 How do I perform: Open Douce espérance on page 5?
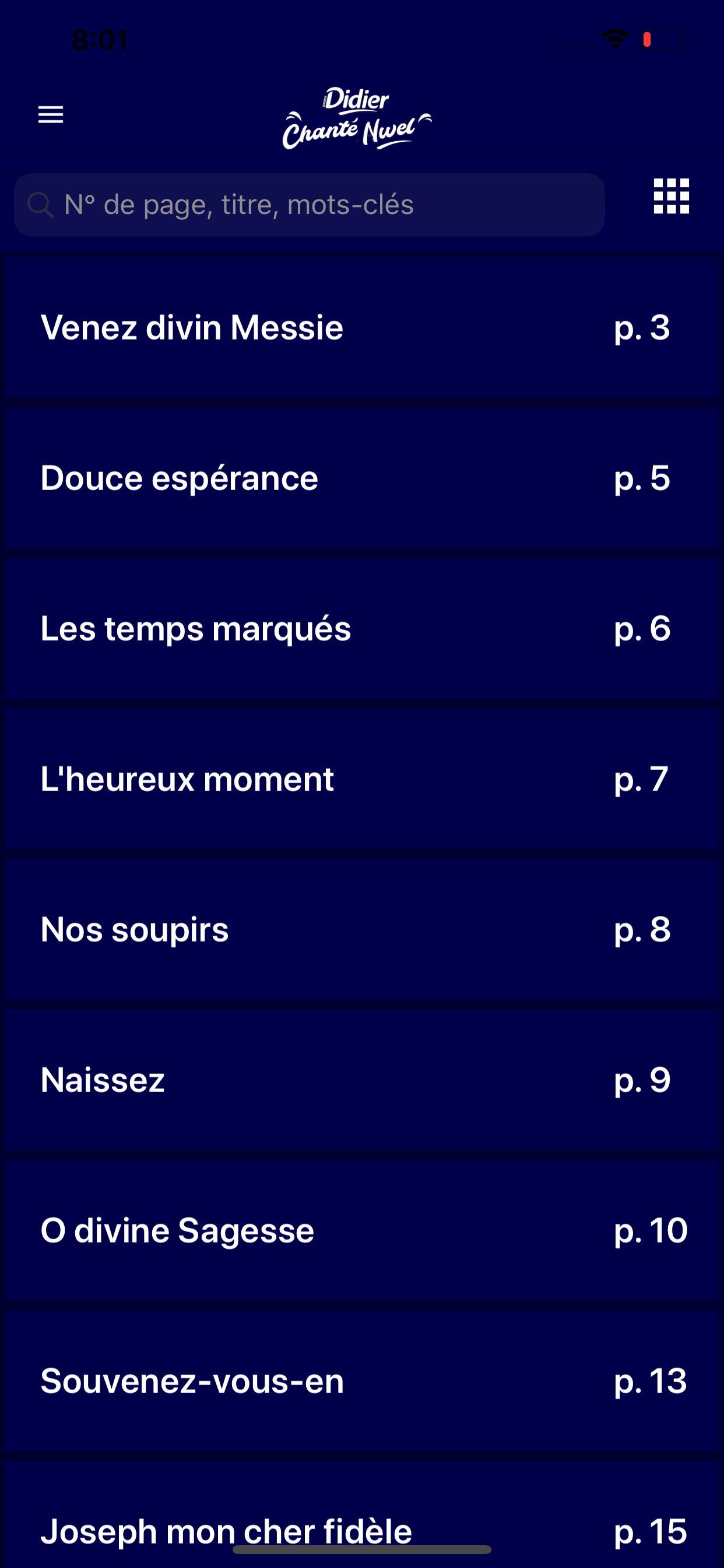pyautogui.click(x=362, y=478)
